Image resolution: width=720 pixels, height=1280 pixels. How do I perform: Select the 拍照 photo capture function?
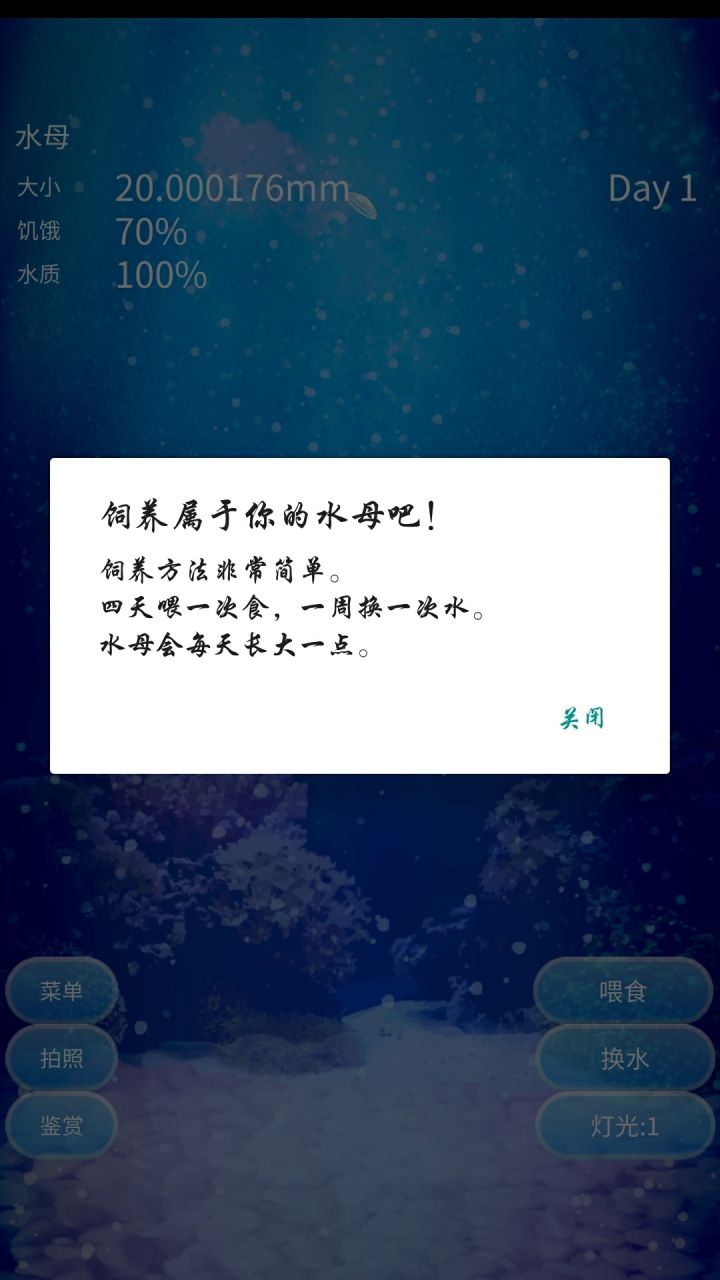click(61, 1057)
